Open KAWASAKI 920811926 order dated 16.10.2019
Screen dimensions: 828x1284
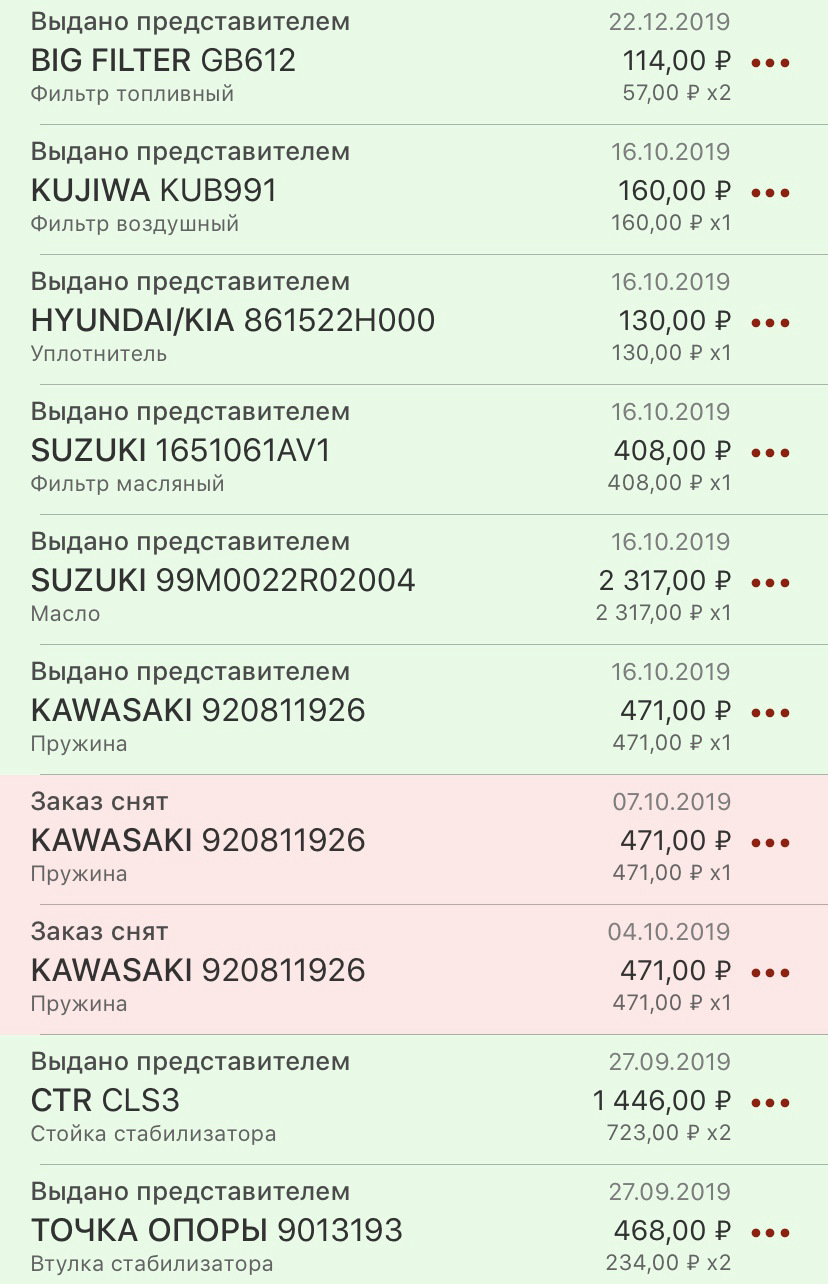[300, 710]
